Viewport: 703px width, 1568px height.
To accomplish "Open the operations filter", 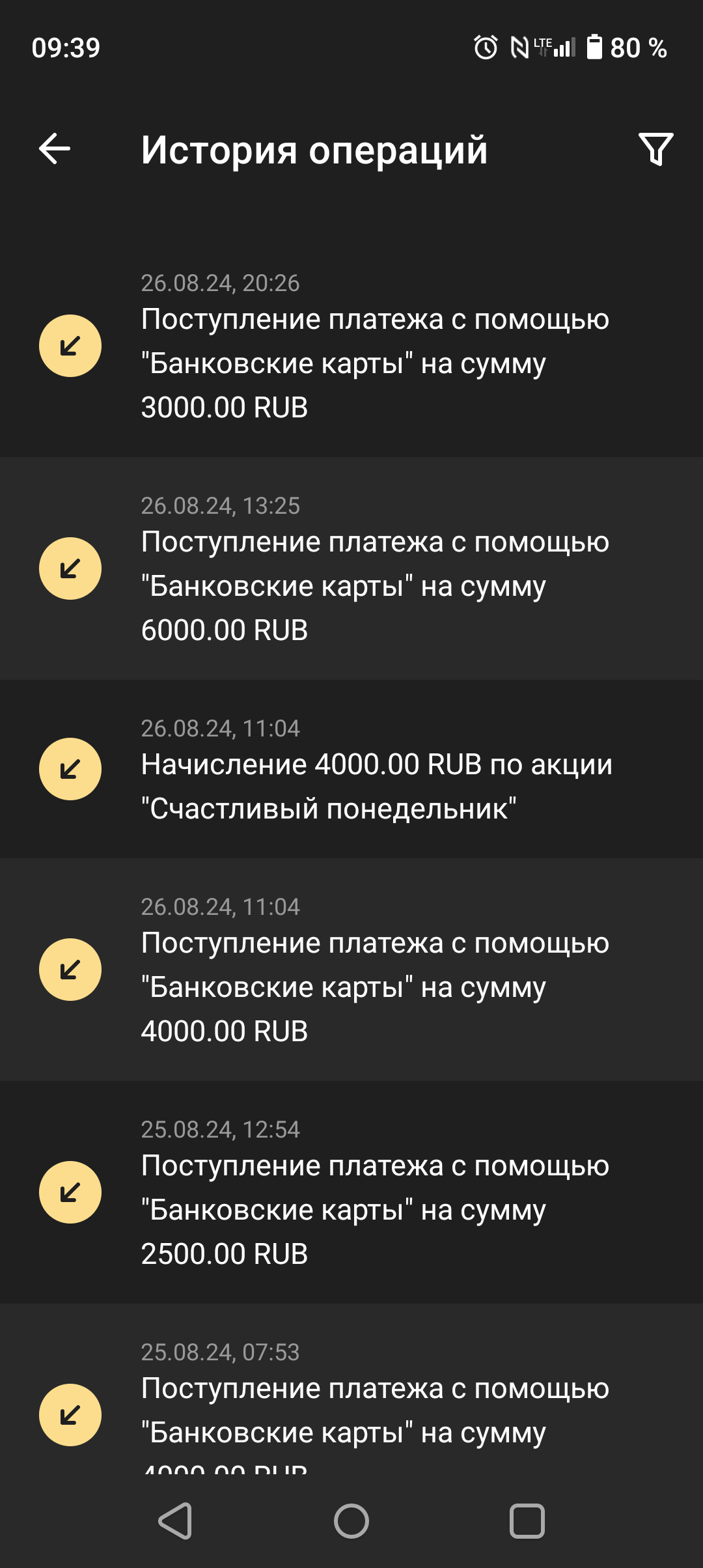I will (655, 149).
